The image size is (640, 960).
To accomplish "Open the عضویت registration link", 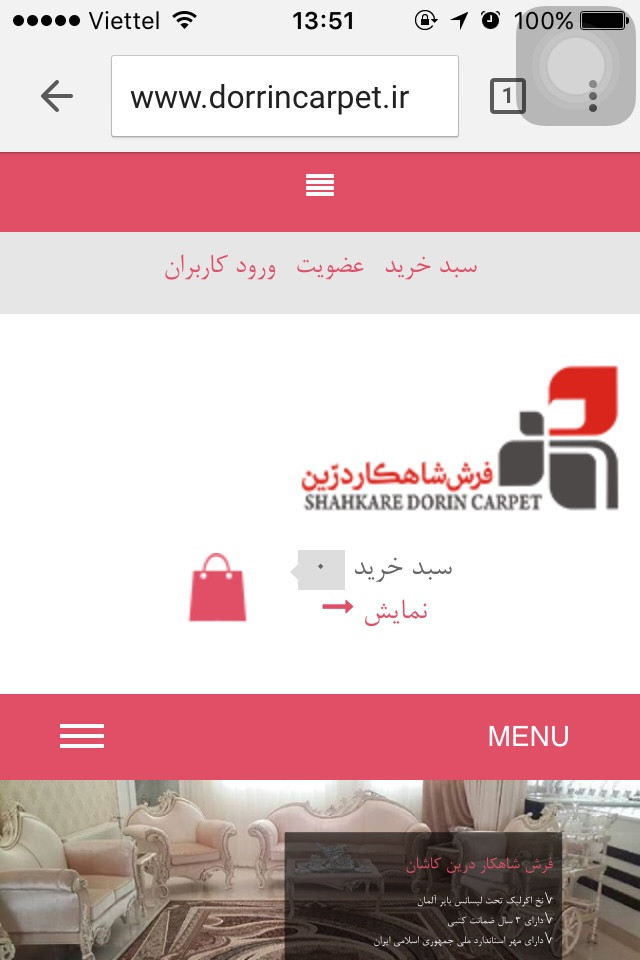I will point(329,266).
